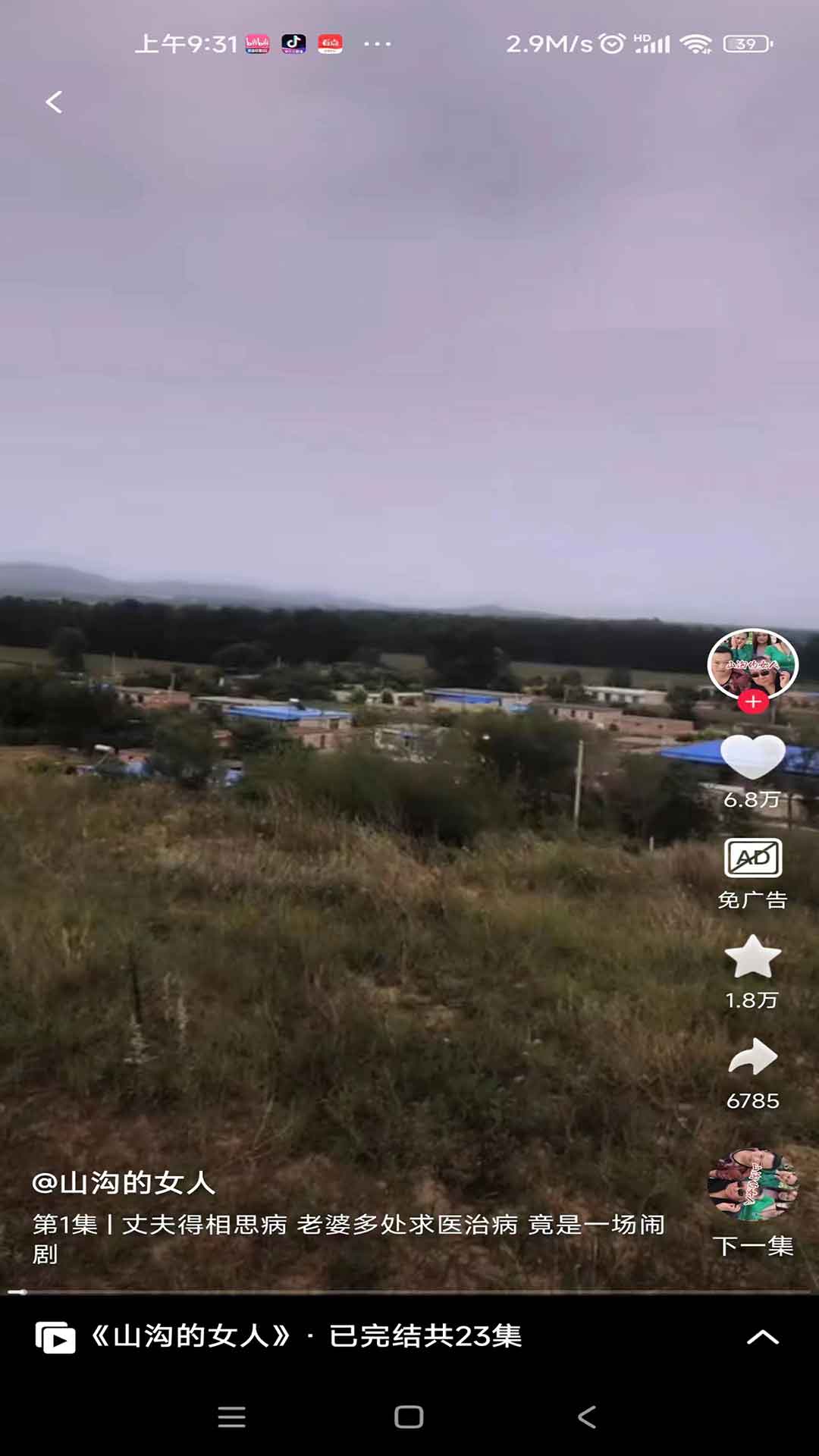Follow creator with red plus badge
819x1456 pixels.
pos(752,702)
